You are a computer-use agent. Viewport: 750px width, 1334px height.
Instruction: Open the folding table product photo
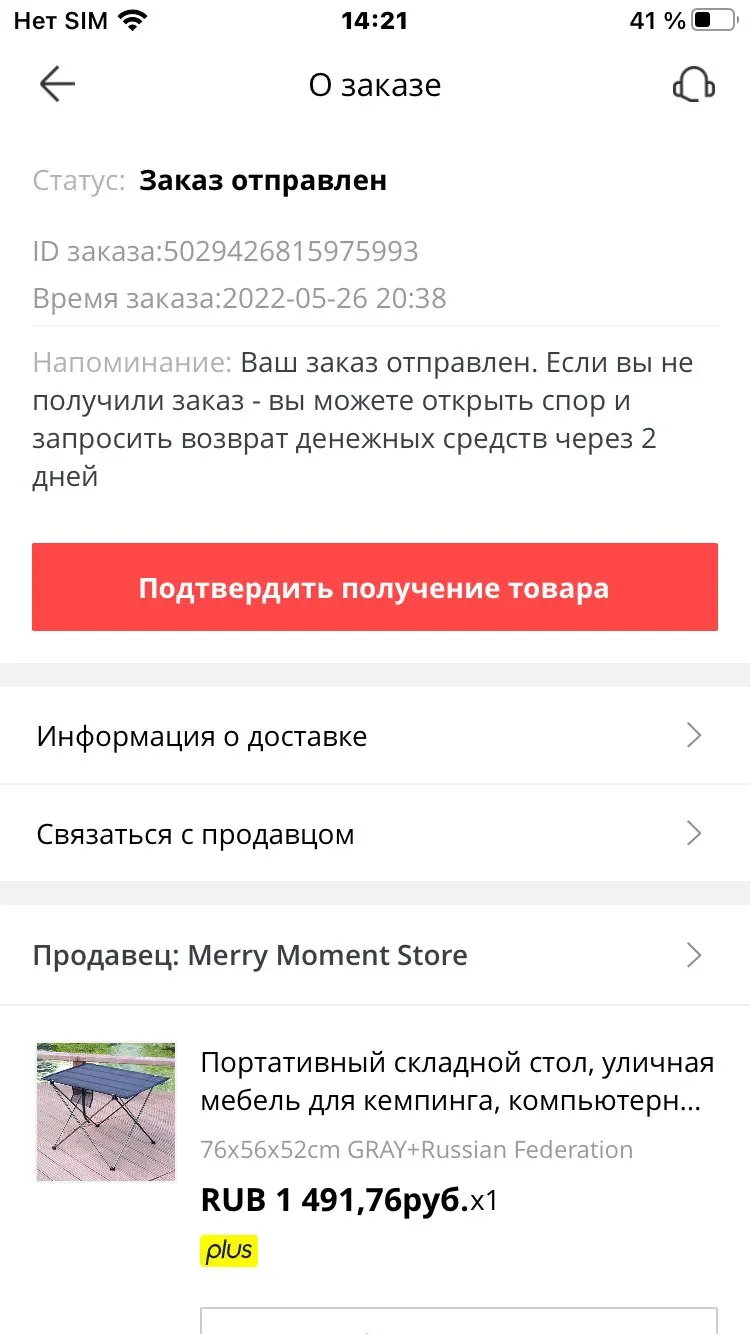point(106,1112)
